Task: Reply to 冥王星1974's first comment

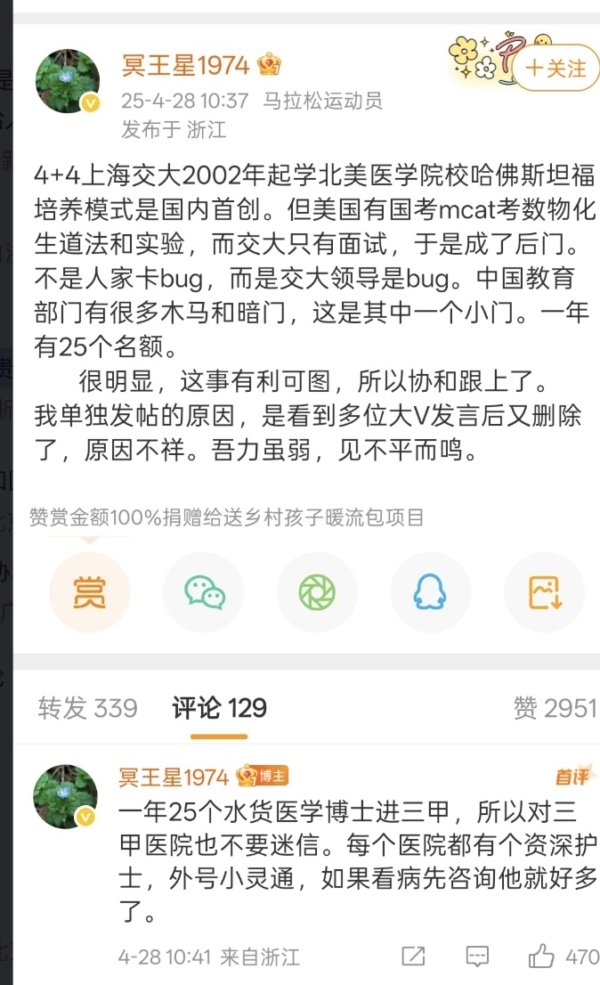Action: tap(478, 955)
